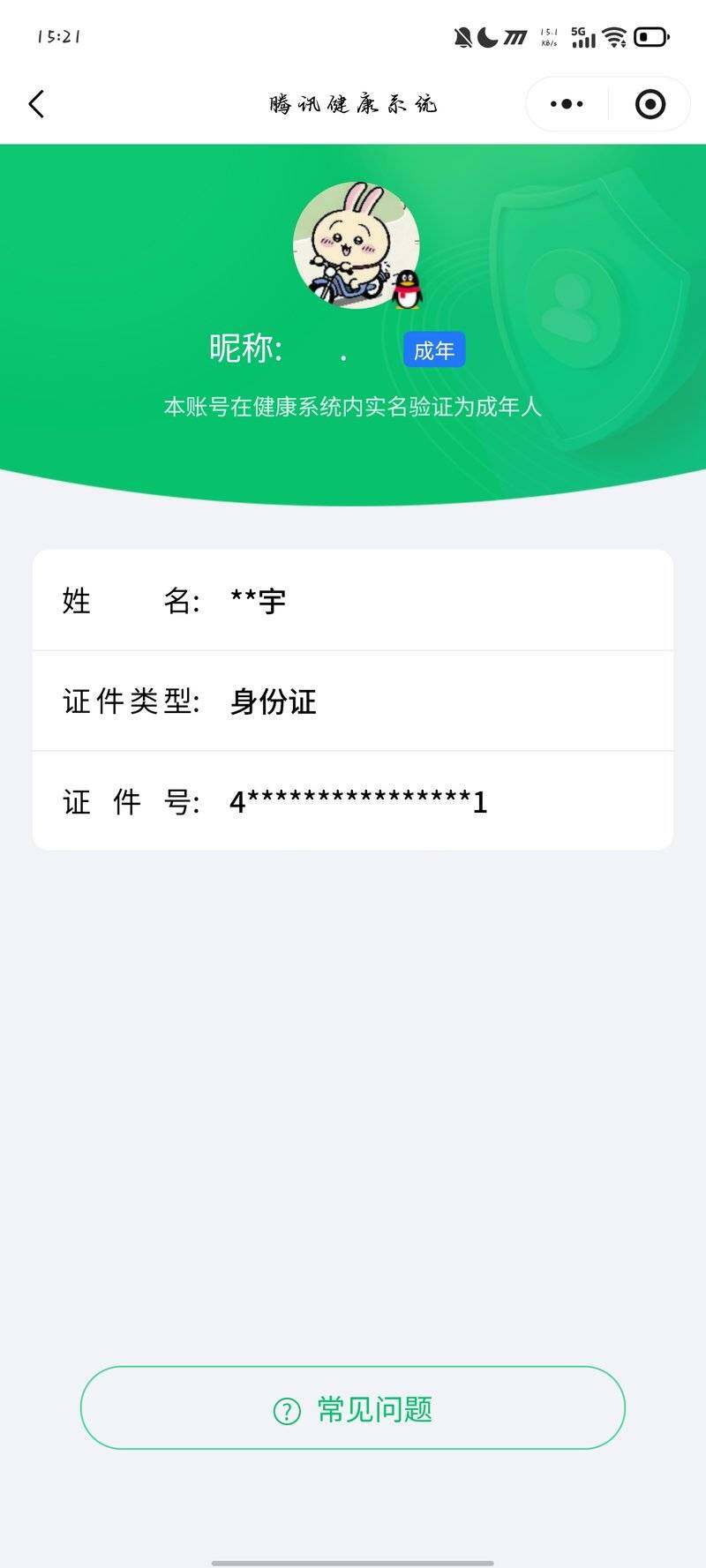Image resolution: width=706 pixels, height=1568 pixels.
Task: Tap the back arrow to exit
Action: 35,103
